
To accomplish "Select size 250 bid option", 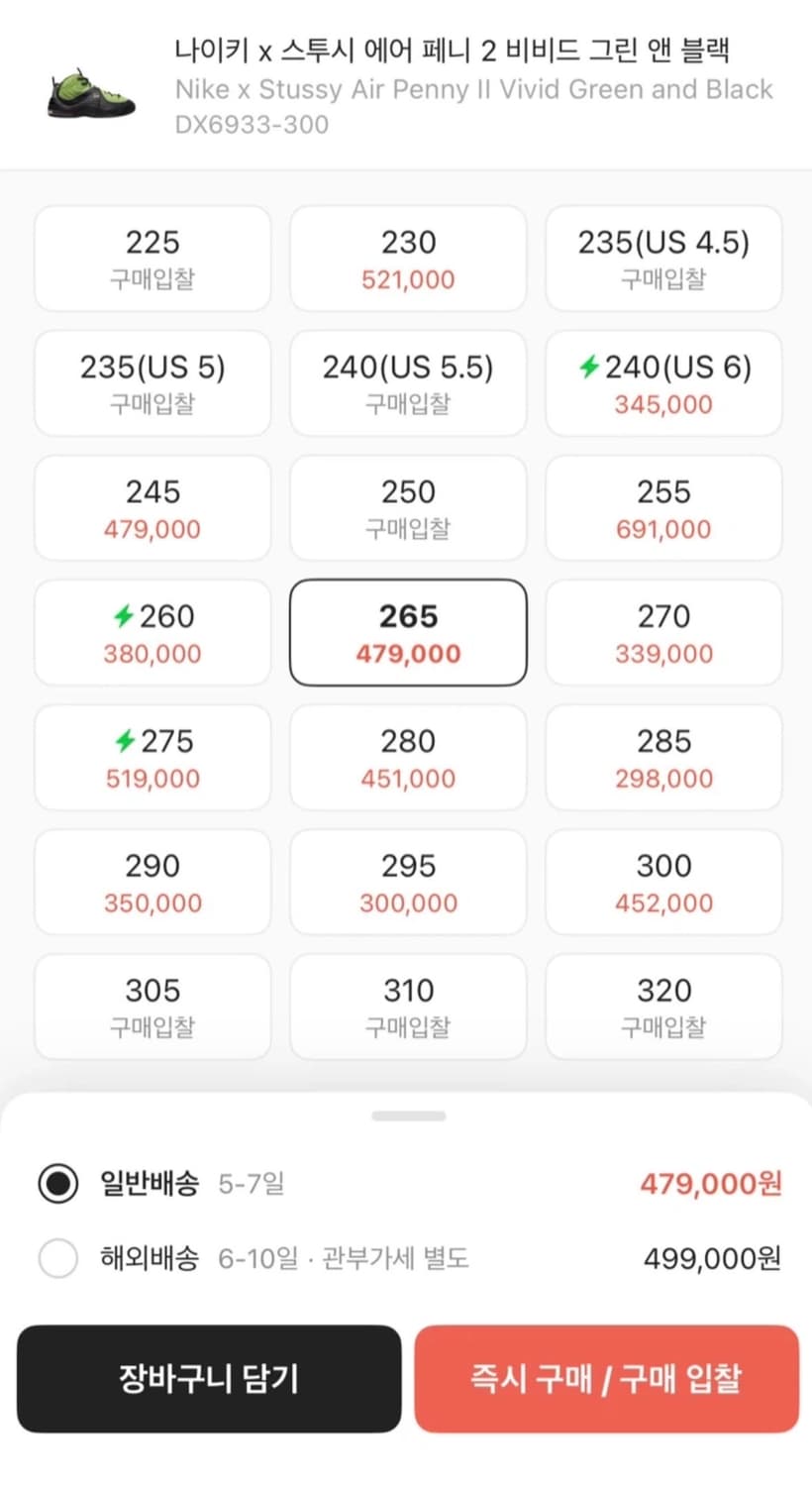I will pos(407,508).
